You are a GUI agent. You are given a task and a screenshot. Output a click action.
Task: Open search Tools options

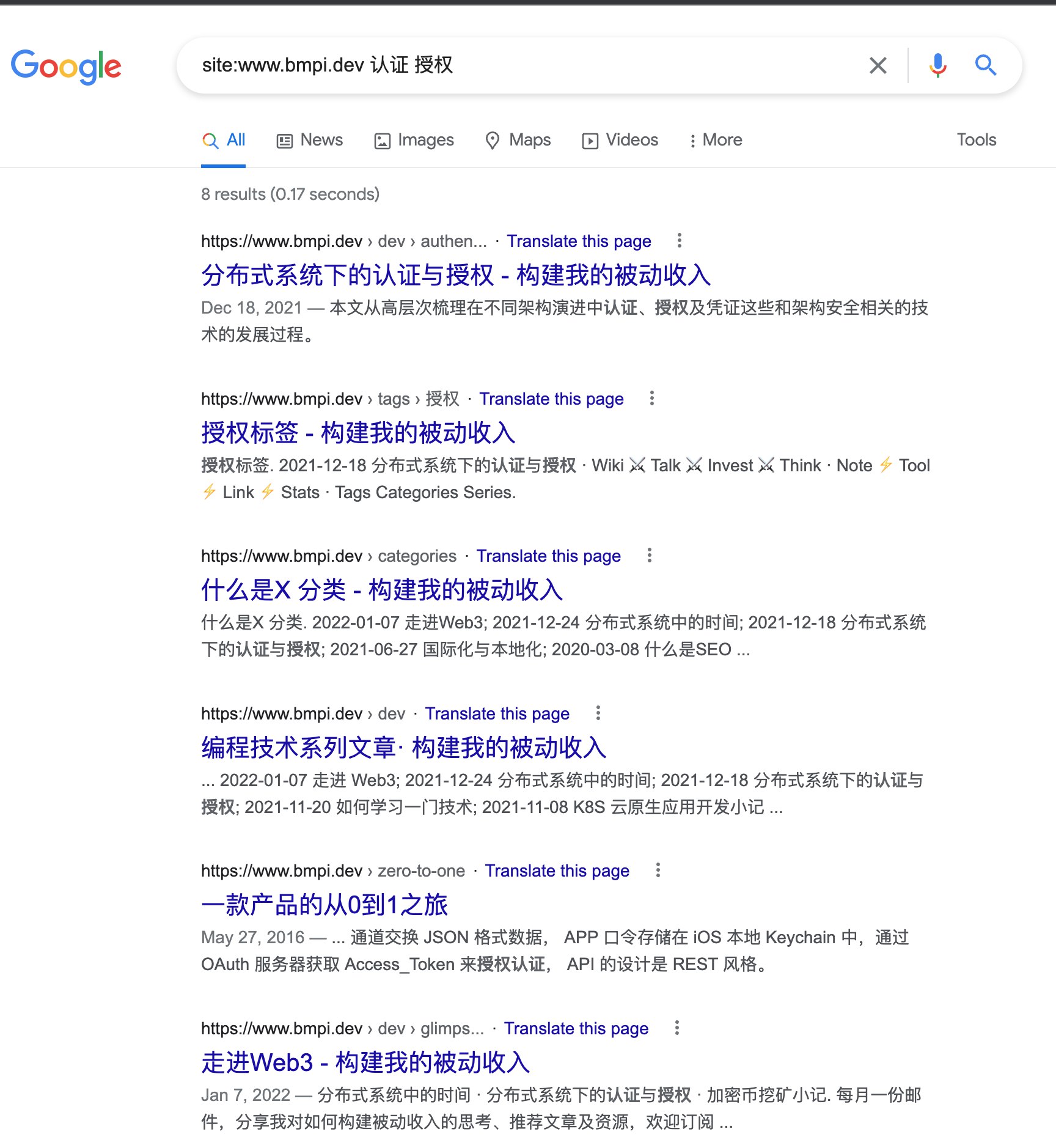coord(976,140)
